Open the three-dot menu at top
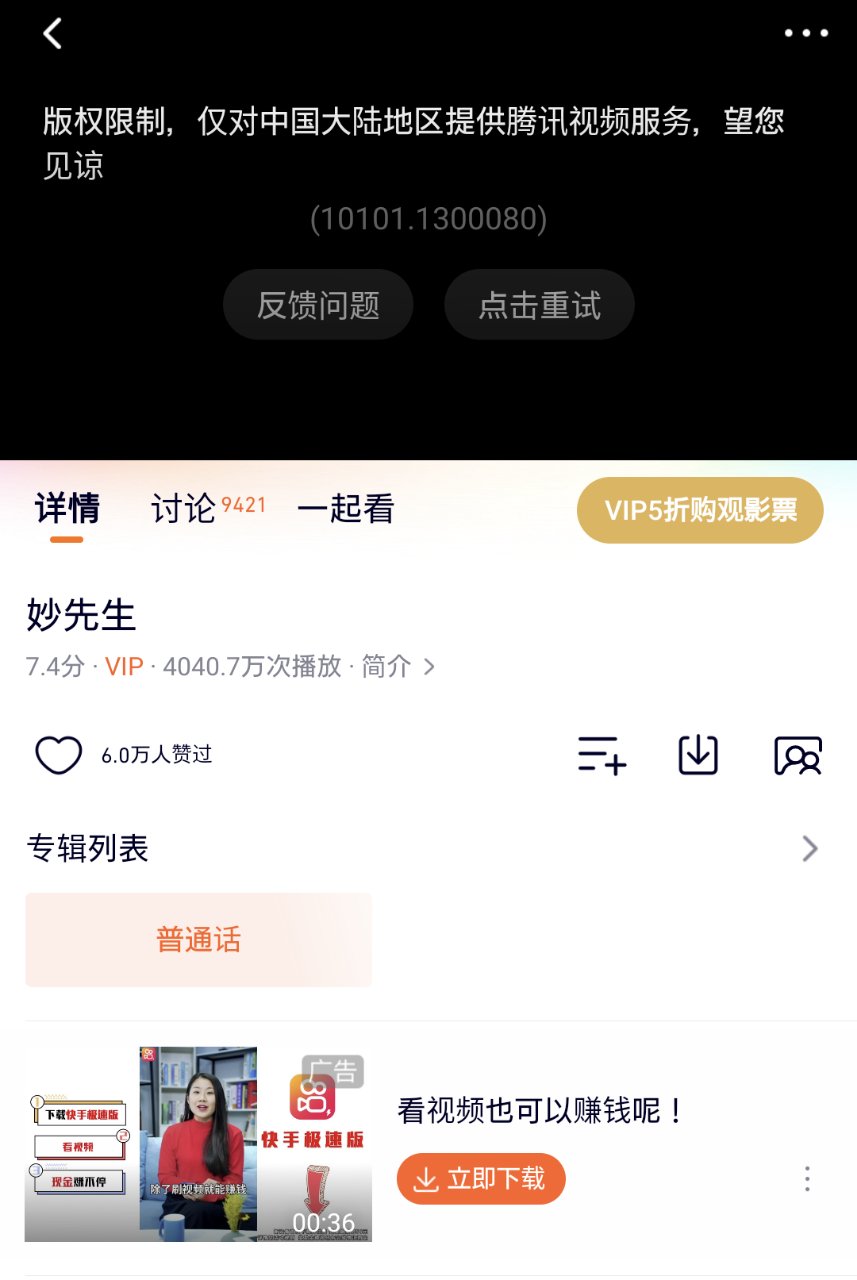This screenshot has height=1280, width=857. [x=806, y=33]
